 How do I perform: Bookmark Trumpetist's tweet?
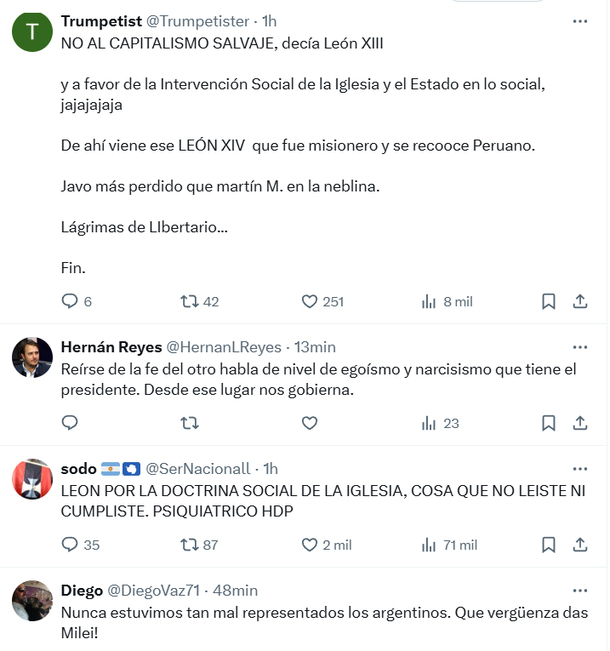coord(549,301)
